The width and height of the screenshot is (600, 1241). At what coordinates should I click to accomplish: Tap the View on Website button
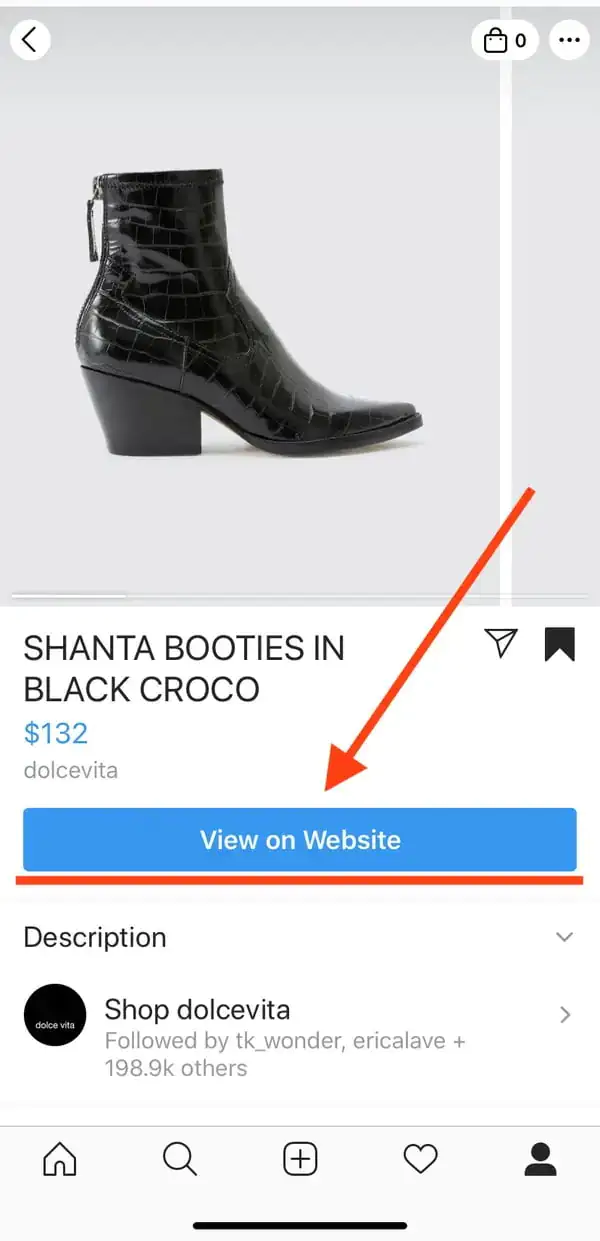pyautogui.click(x=300, y=839)
